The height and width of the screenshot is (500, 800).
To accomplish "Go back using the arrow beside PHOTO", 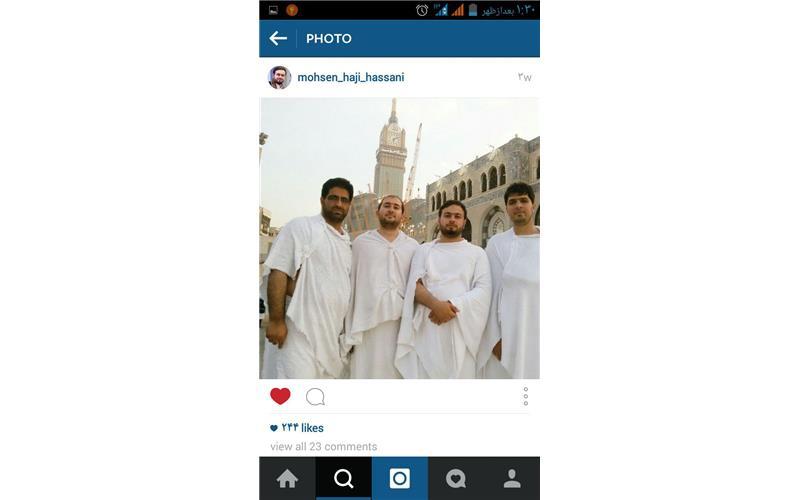I will point(278,38).
